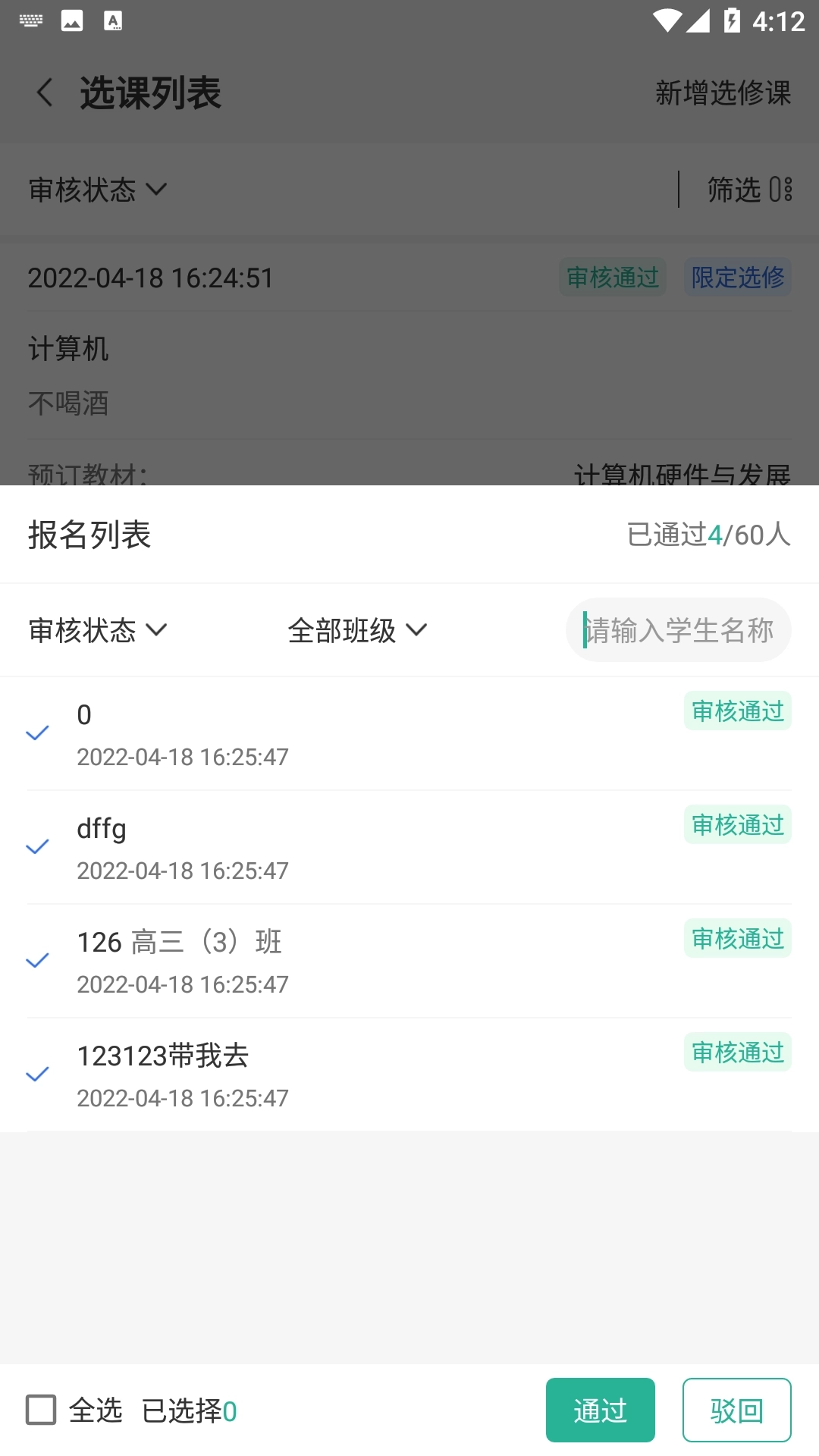819x1456 pixels.
Task: Click the 请输入学生名称 search field
Action: click(677, 629)
